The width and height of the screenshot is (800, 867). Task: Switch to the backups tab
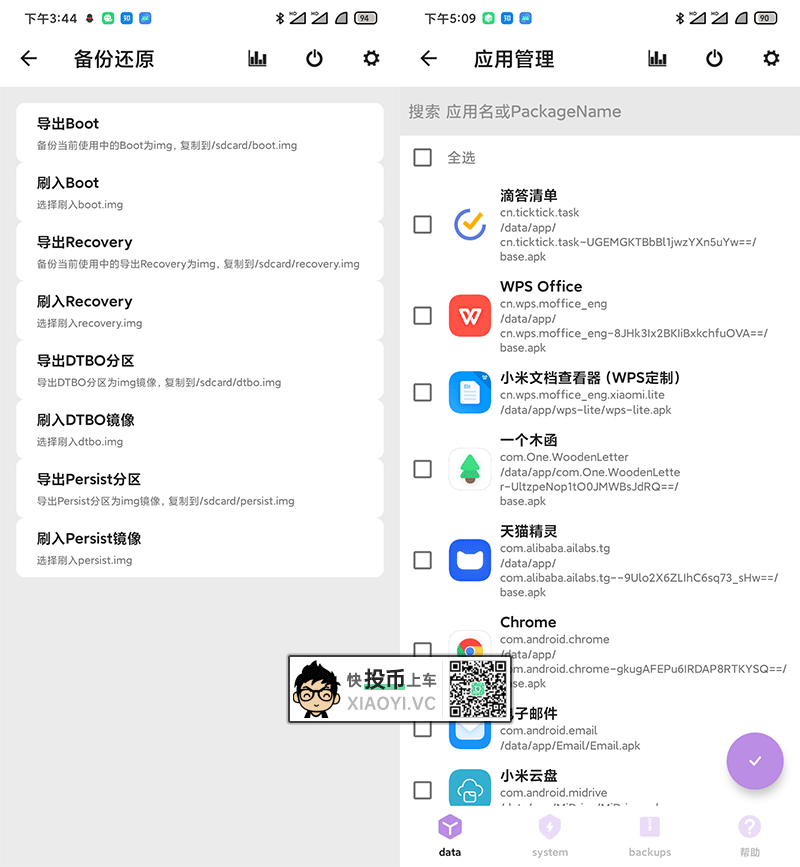tap(650, 836)
